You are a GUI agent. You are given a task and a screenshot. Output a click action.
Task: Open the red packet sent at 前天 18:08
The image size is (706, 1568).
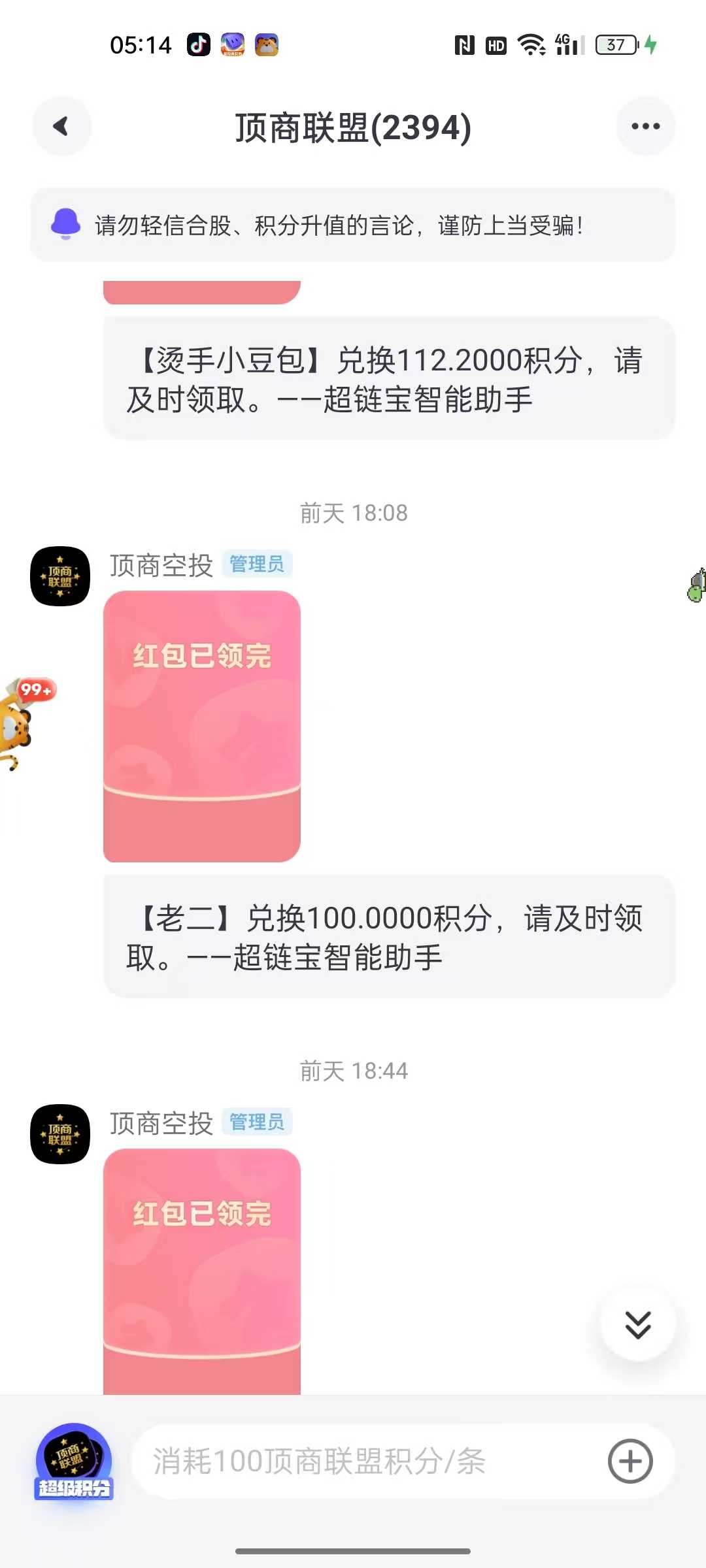(x=201, y=725)
